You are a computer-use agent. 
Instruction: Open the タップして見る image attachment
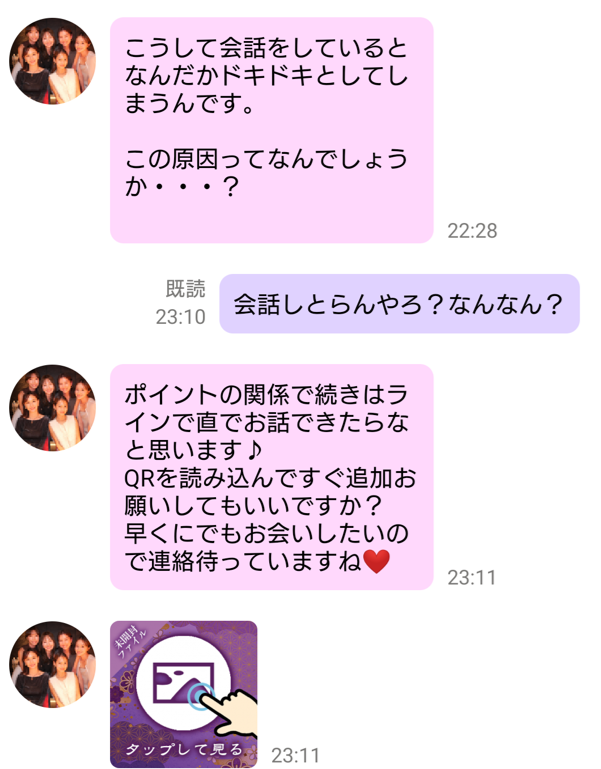coord(183,694)
